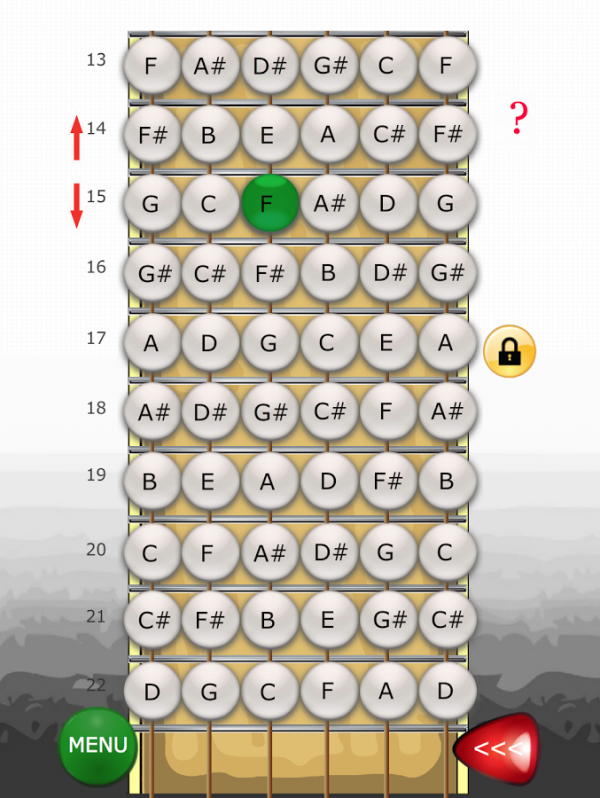The width and height of the screenshot is (600, 798).
Task: Toggle the yellow padlock lock
Action: click(509, 352)
